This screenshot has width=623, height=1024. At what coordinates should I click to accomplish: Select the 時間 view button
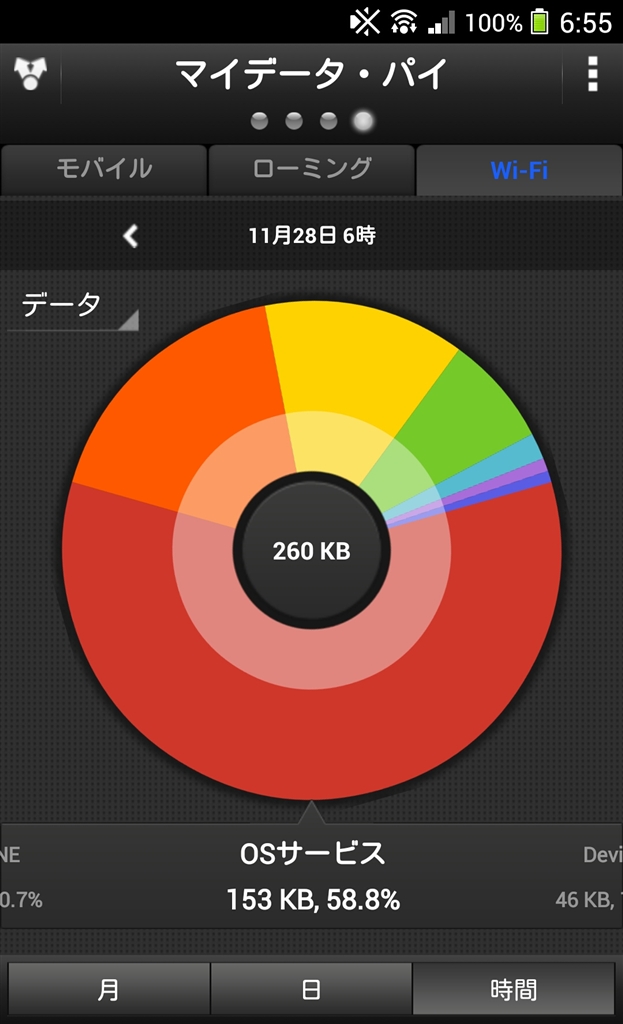[513, 990]
